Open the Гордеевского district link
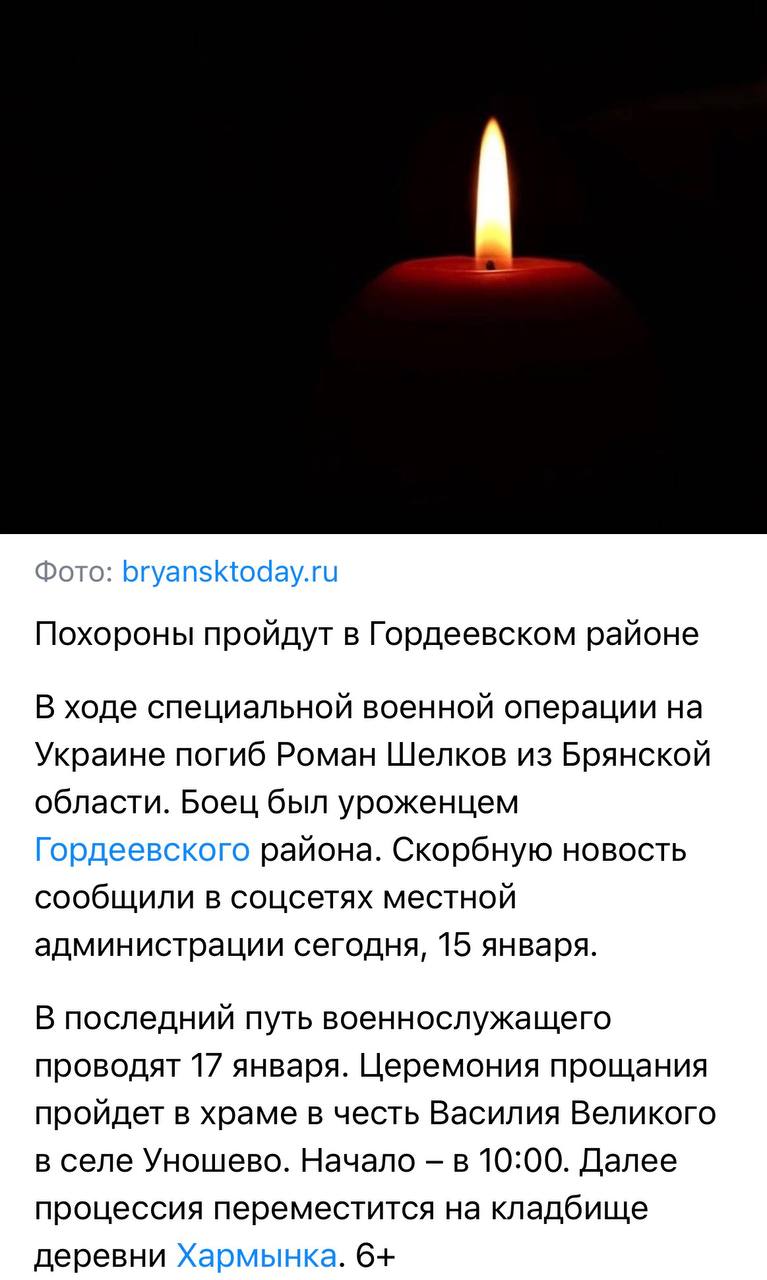 pyautogui.click(x=141, y=850)
